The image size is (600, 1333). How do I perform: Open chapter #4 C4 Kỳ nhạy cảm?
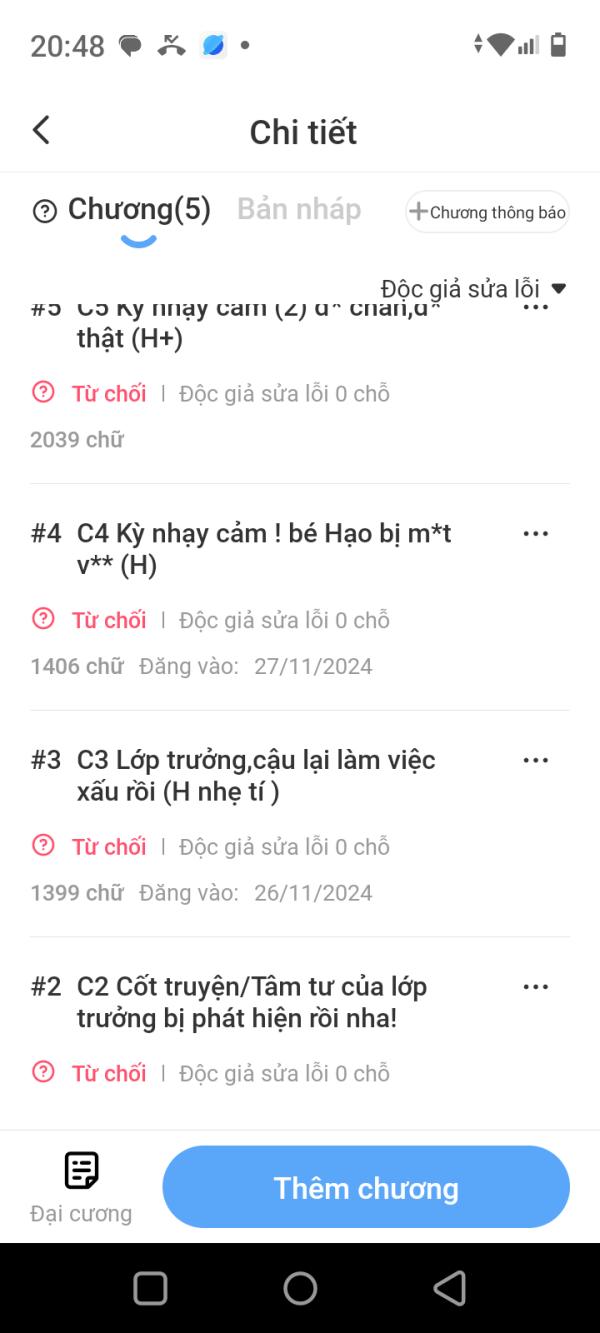(x=264, y=549)
